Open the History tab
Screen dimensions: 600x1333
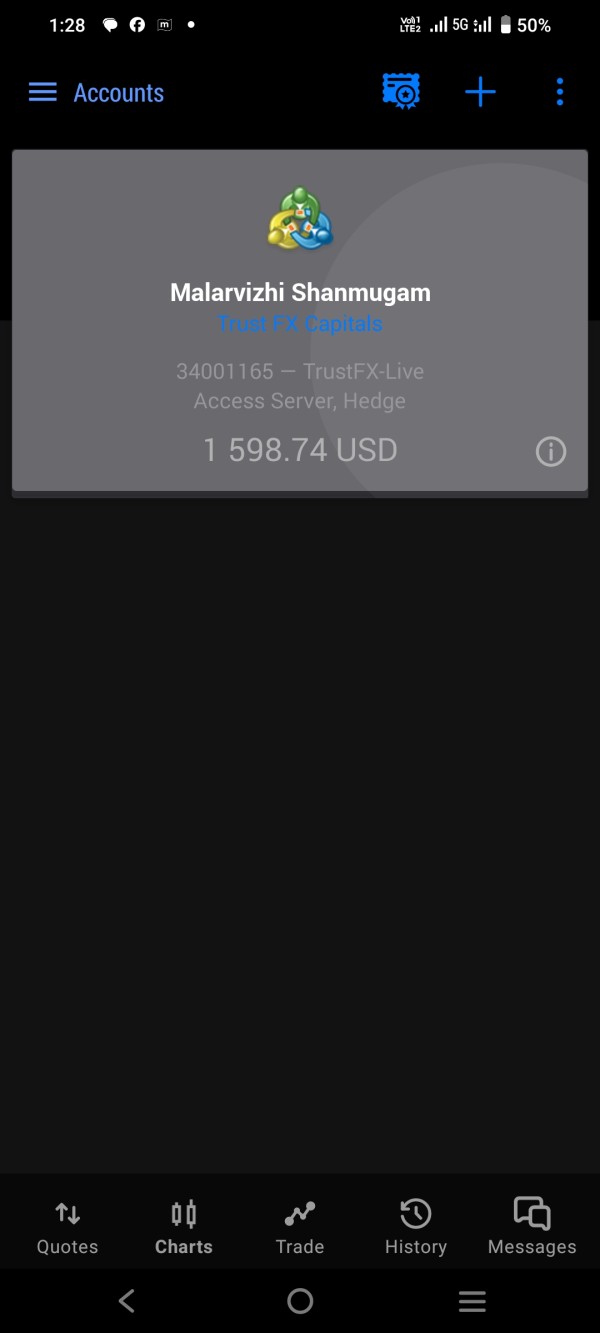tap(416, 1227)
